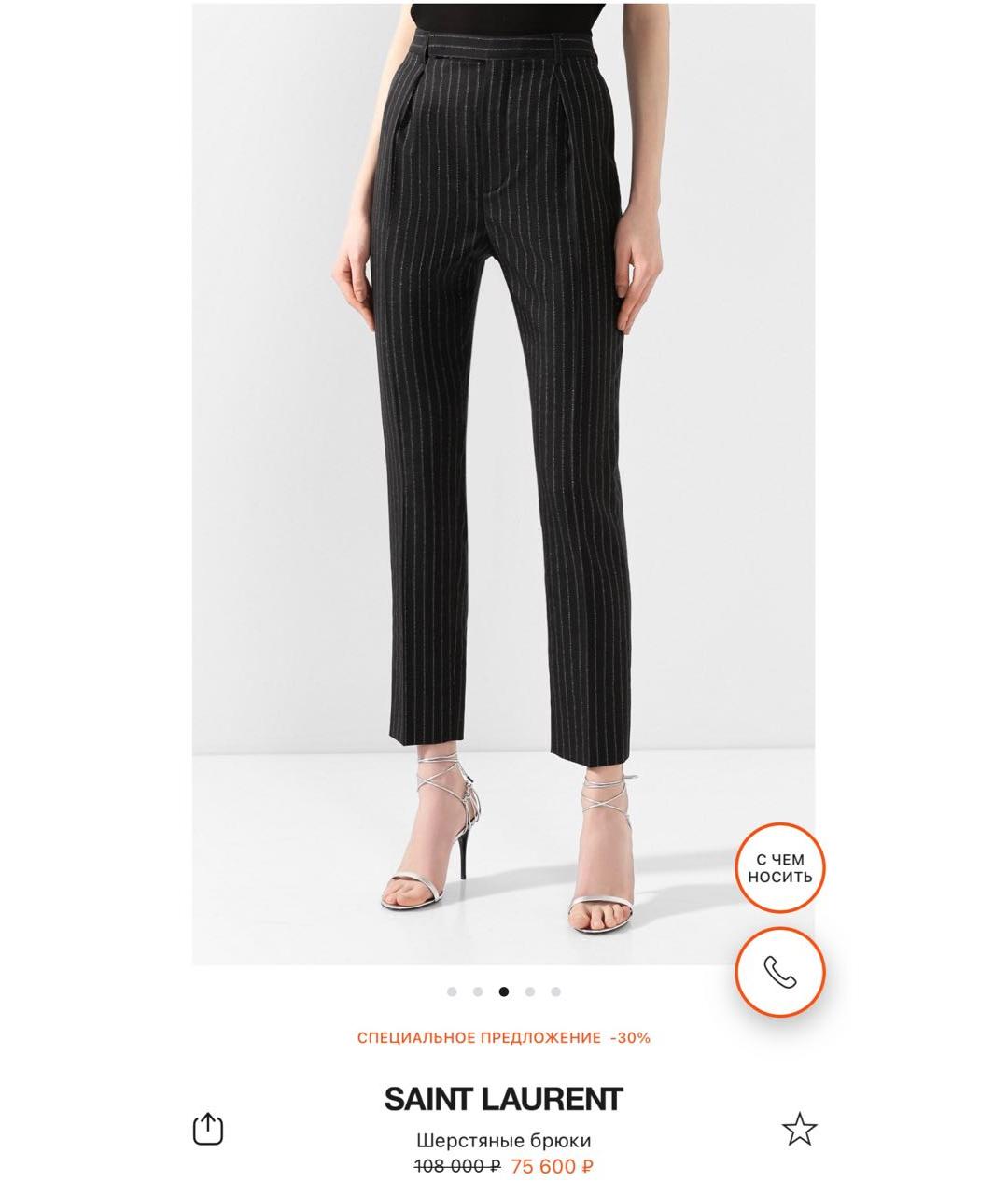Jump to the last photo dot
This screenshot has width=1008, height=1195.
pyautogui.click(x=556, y=992)
